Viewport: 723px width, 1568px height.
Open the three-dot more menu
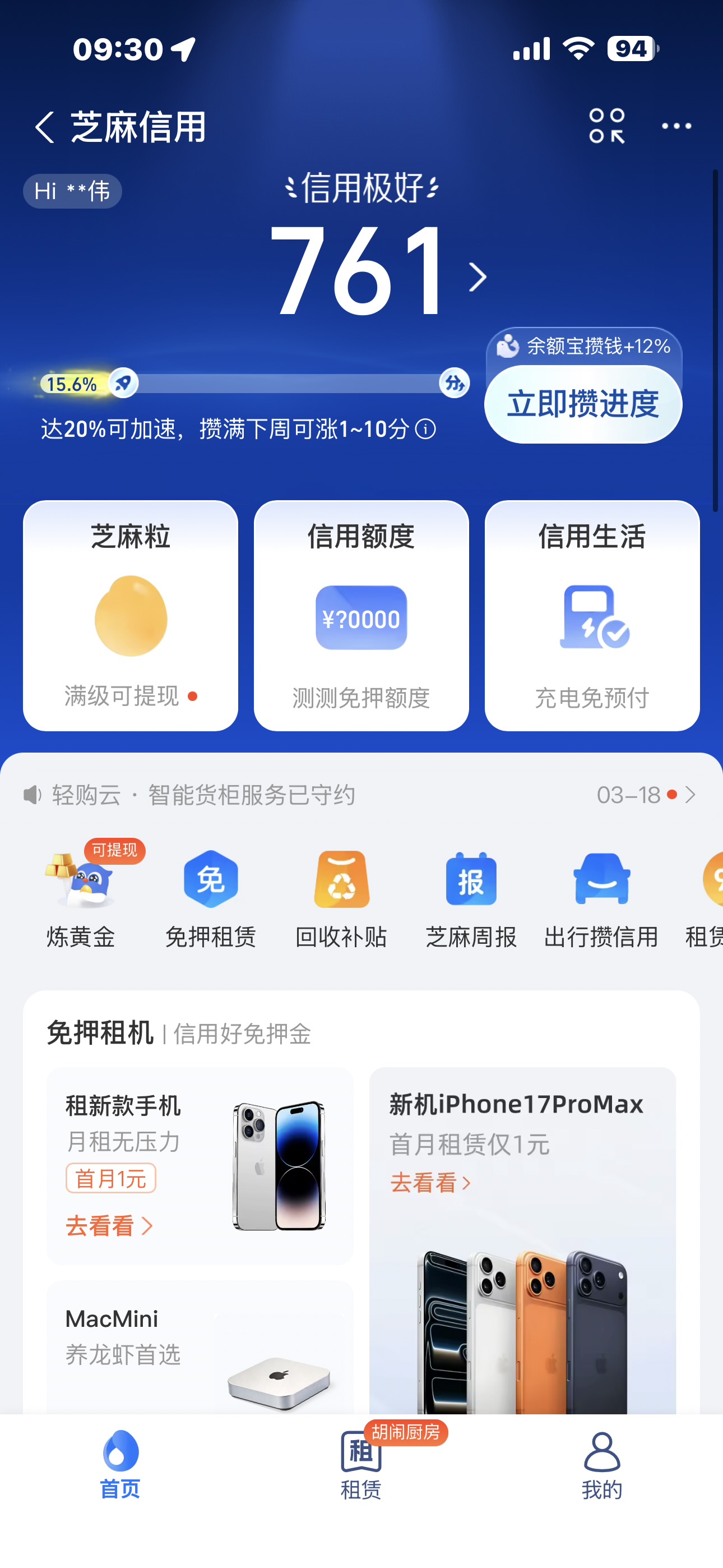tap(676, 127)
